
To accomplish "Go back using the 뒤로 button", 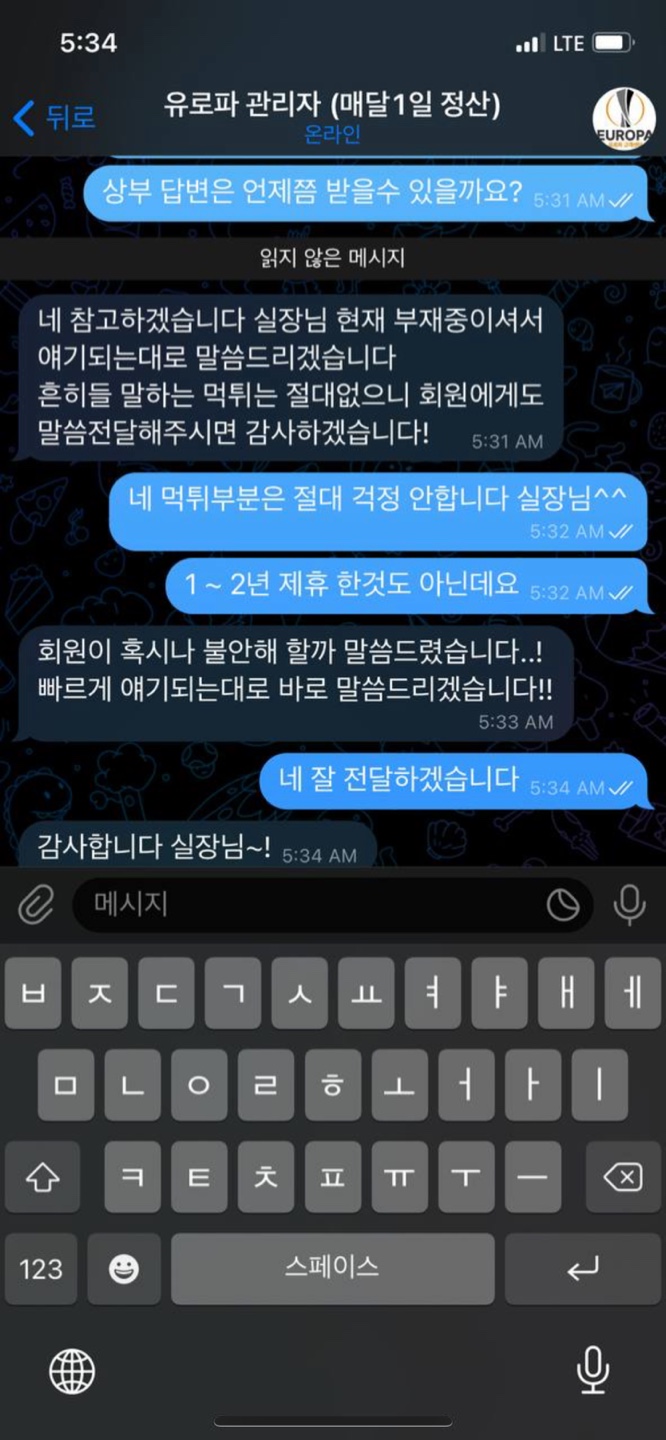I will pyautogui.click(x=54, y=116).
